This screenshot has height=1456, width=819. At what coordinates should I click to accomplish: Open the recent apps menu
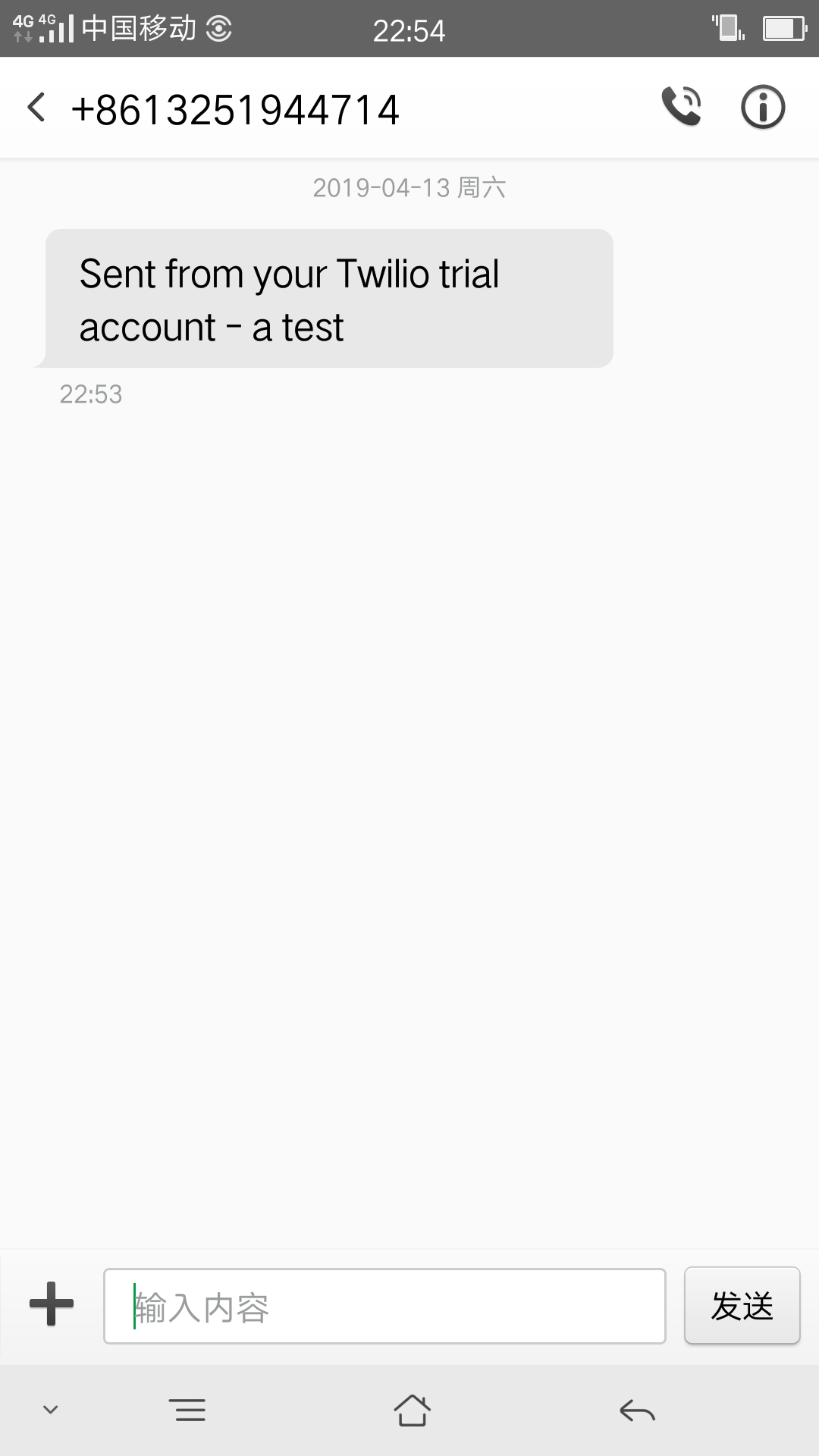point(187,1410)
